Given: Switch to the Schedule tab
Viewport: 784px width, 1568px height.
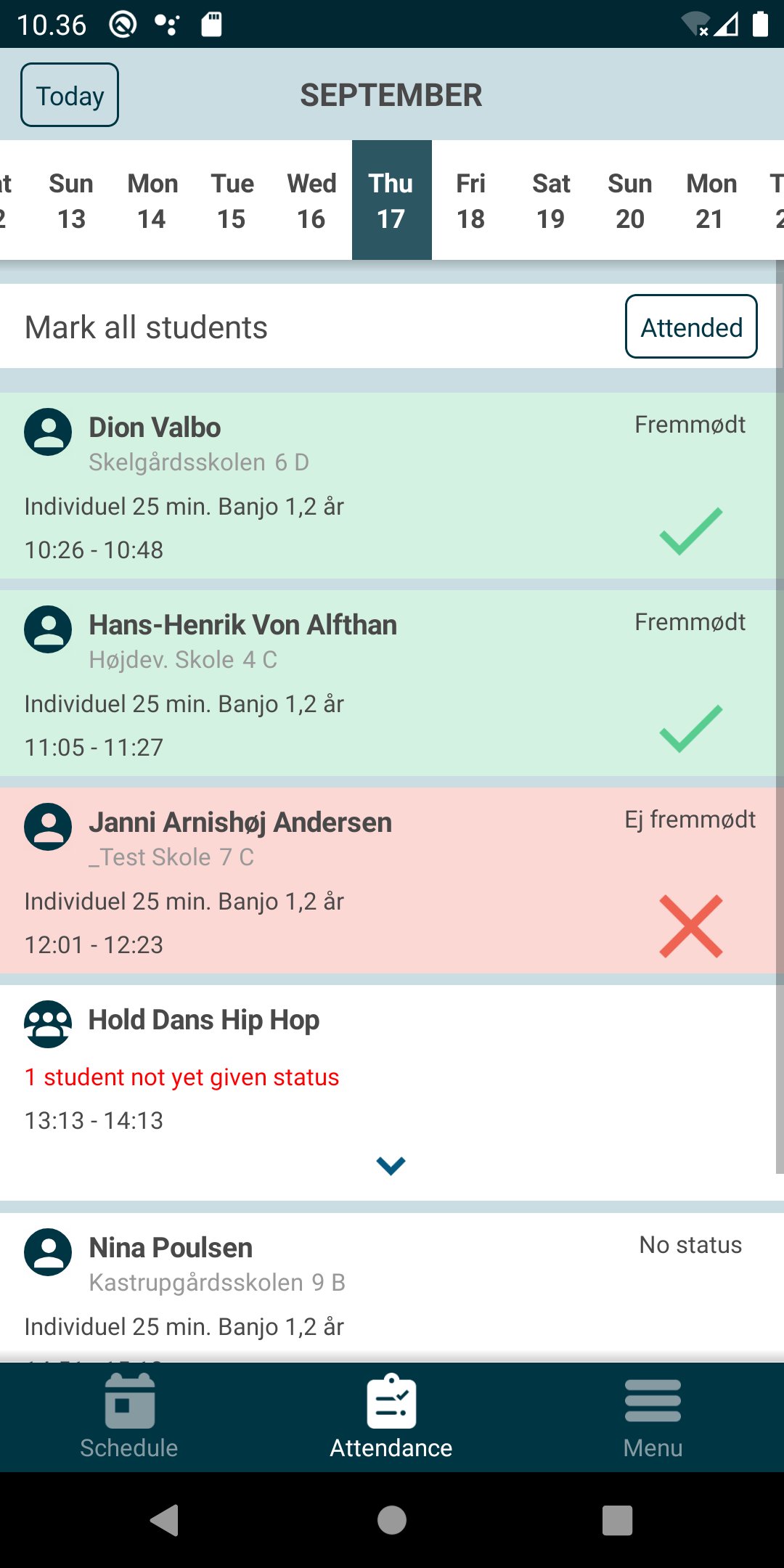Looking at the screenshot, I should [x=129, y=1417].
